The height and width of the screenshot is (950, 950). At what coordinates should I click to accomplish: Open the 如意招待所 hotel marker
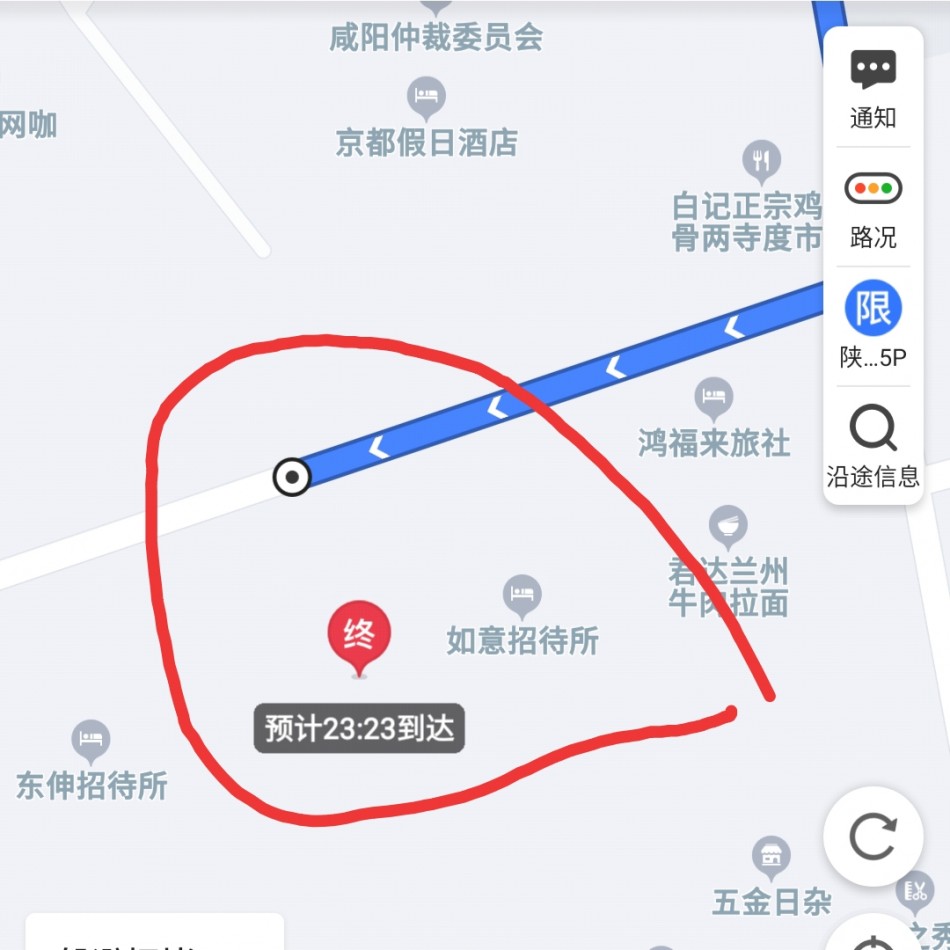click(x=522, y=597)
